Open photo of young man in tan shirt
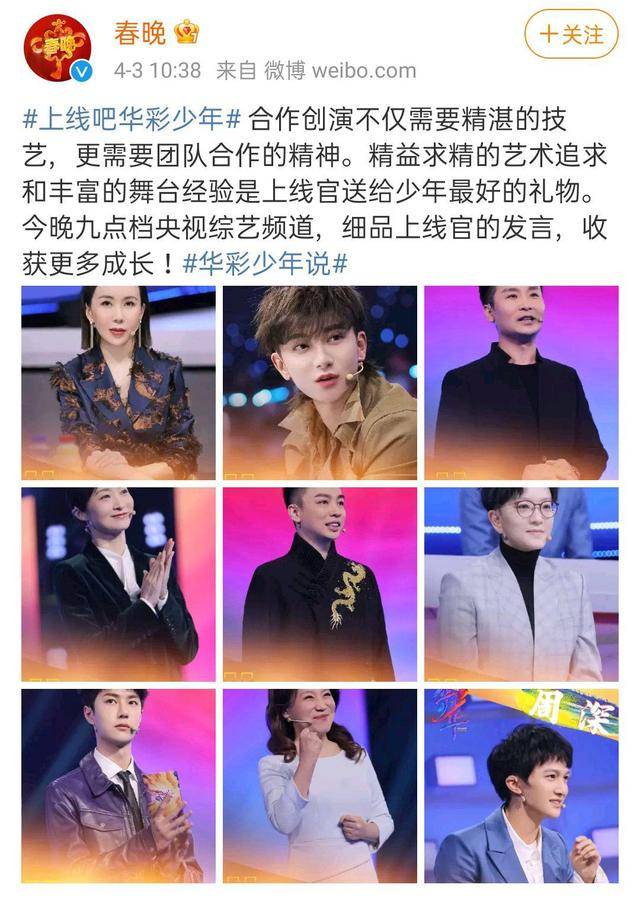This screenshot has width=640, height=910. click(320, 382)
